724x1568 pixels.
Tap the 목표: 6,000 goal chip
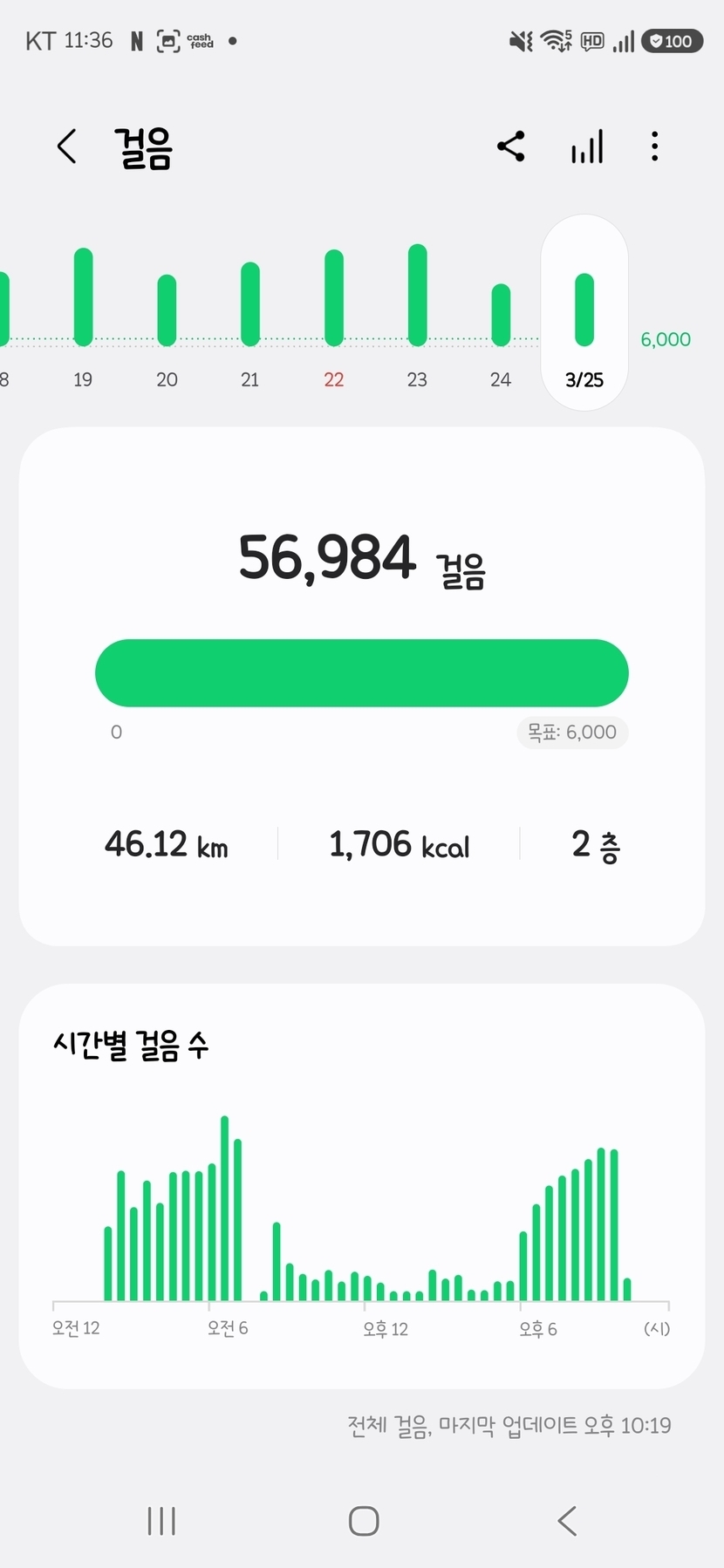tap(572, 733)
